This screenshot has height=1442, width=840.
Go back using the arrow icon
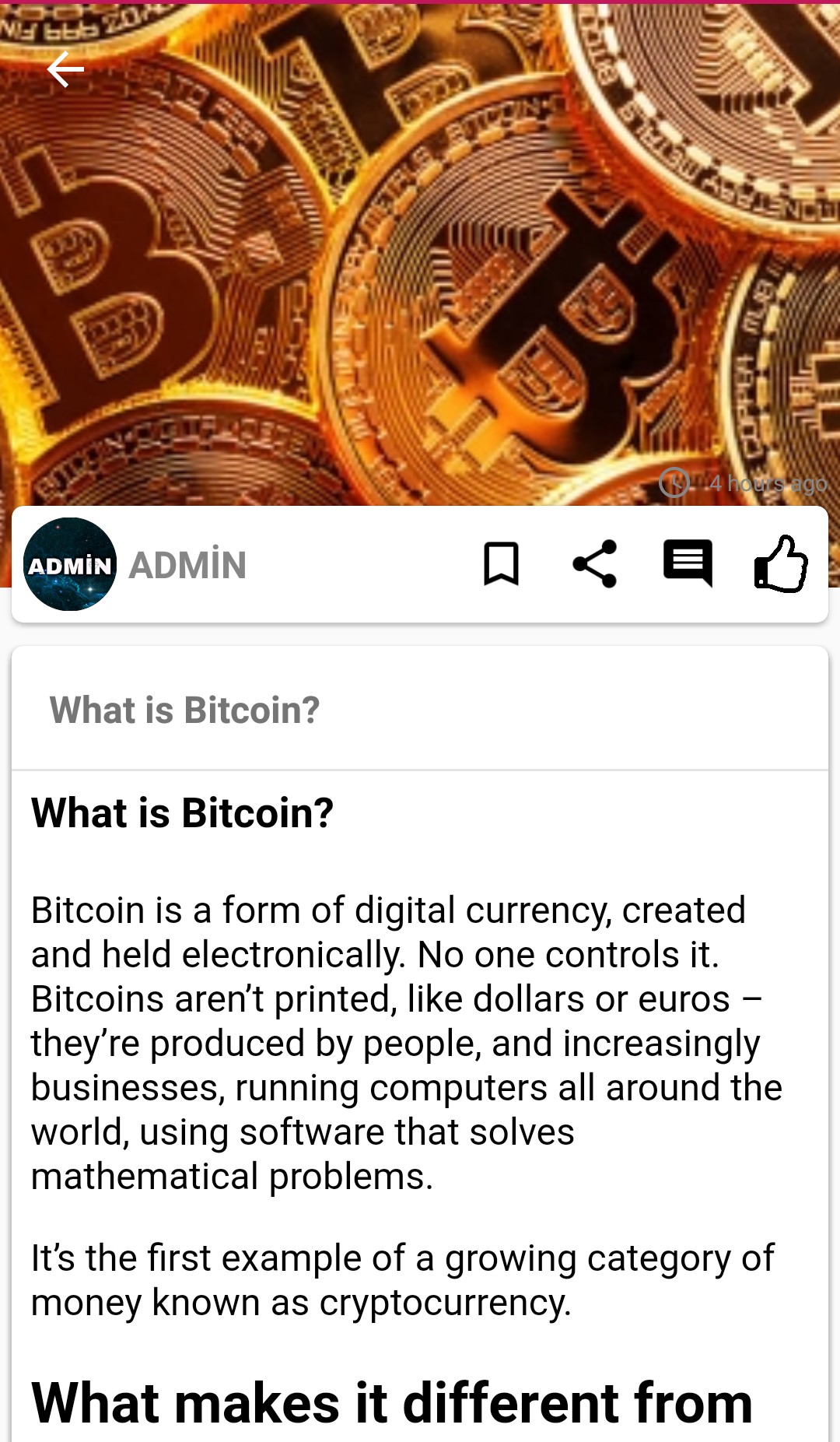click(x=65, y=70)
